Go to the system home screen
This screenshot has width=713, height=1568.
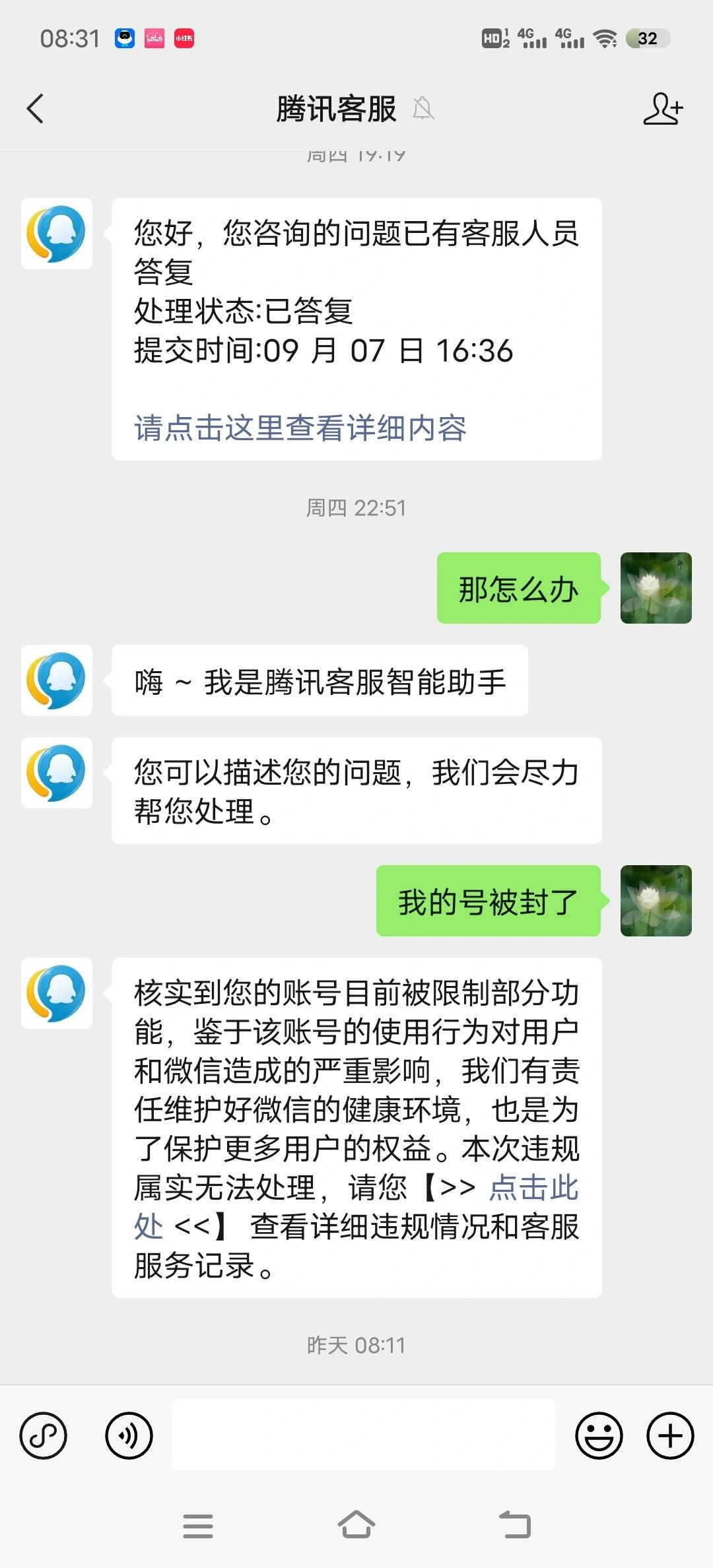[x=356, y=1525]
